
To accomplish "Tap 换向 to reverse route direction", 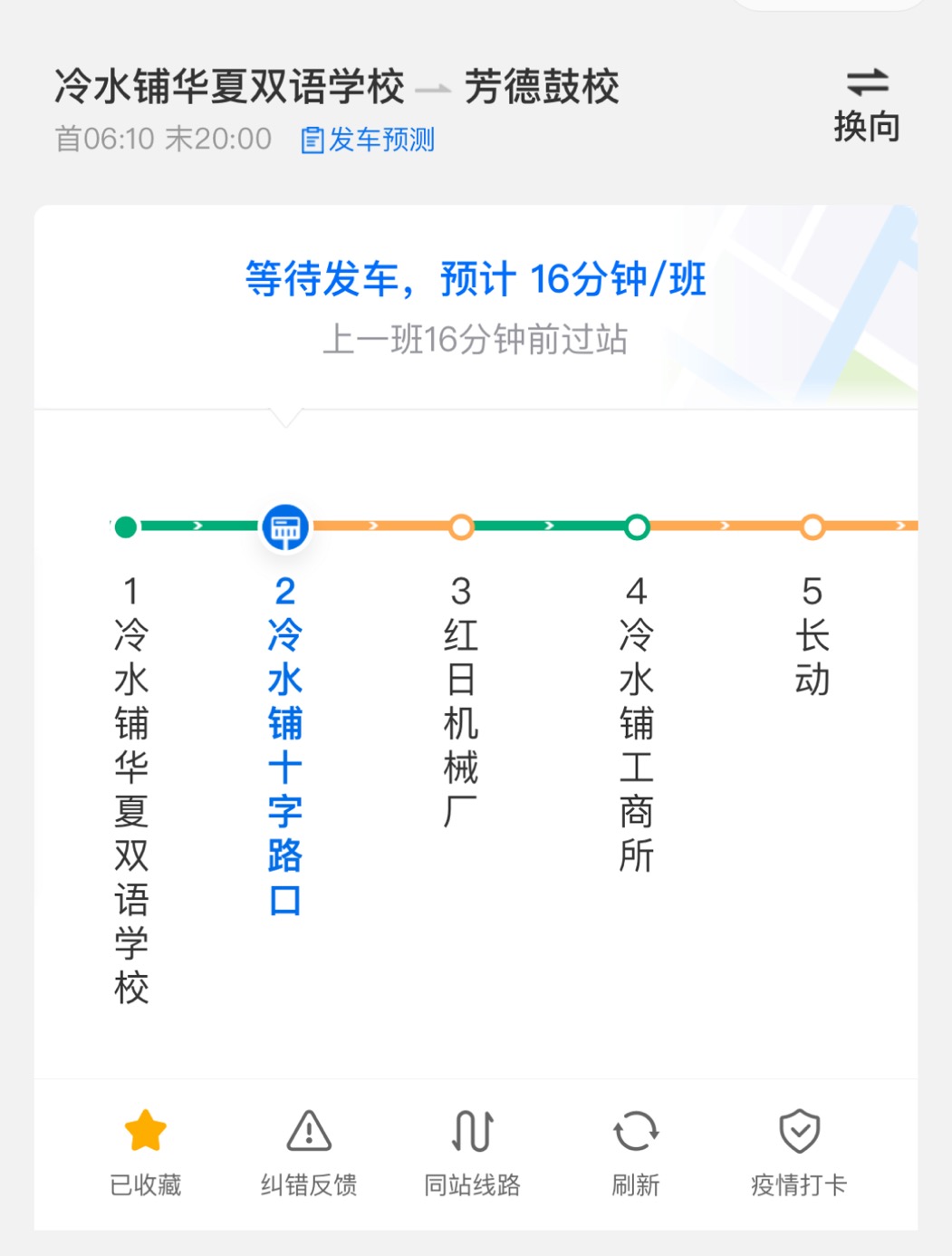I will pos(866,105).
